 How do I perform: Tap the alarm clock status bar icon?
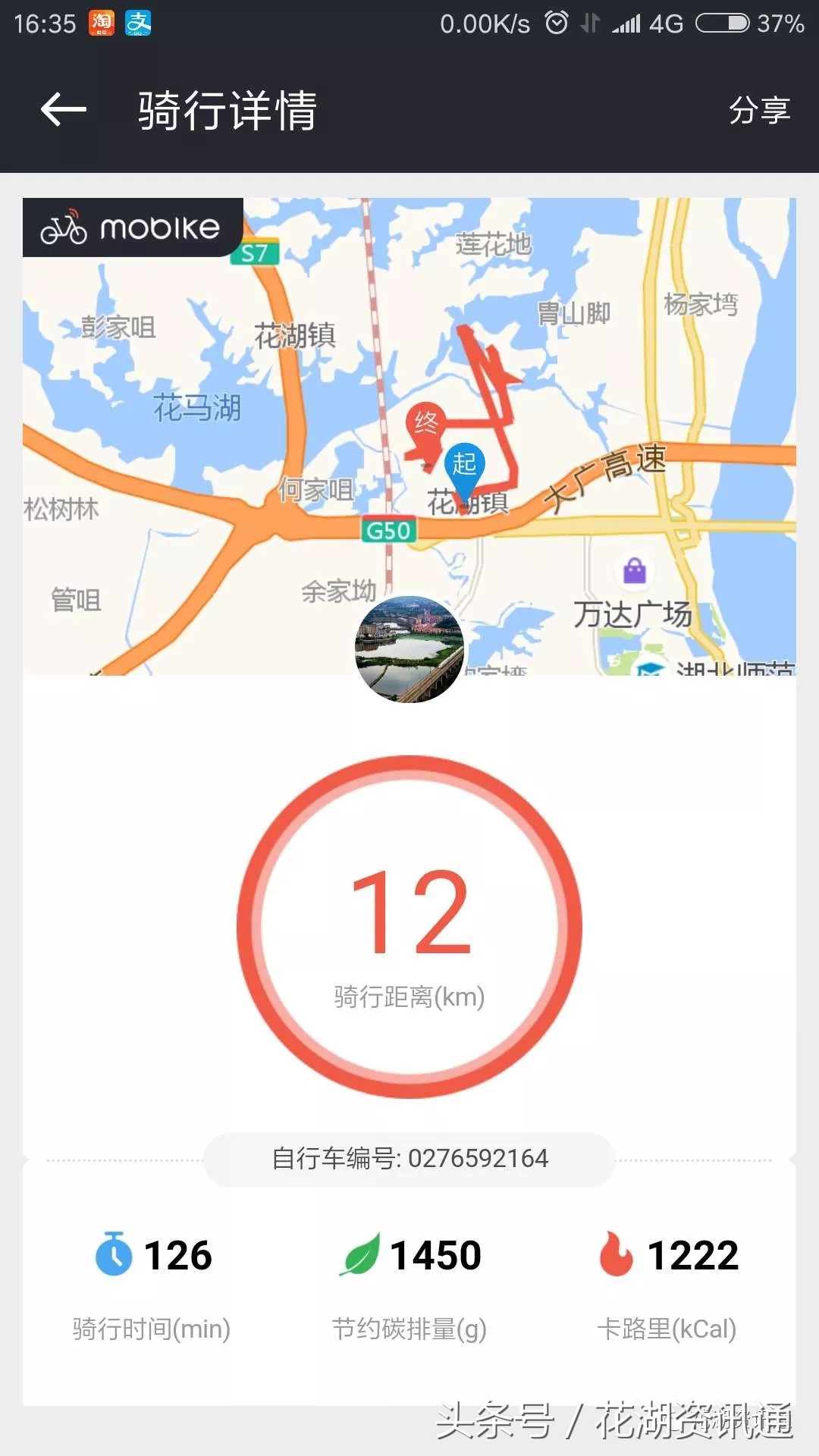click(x=556, y=23)
